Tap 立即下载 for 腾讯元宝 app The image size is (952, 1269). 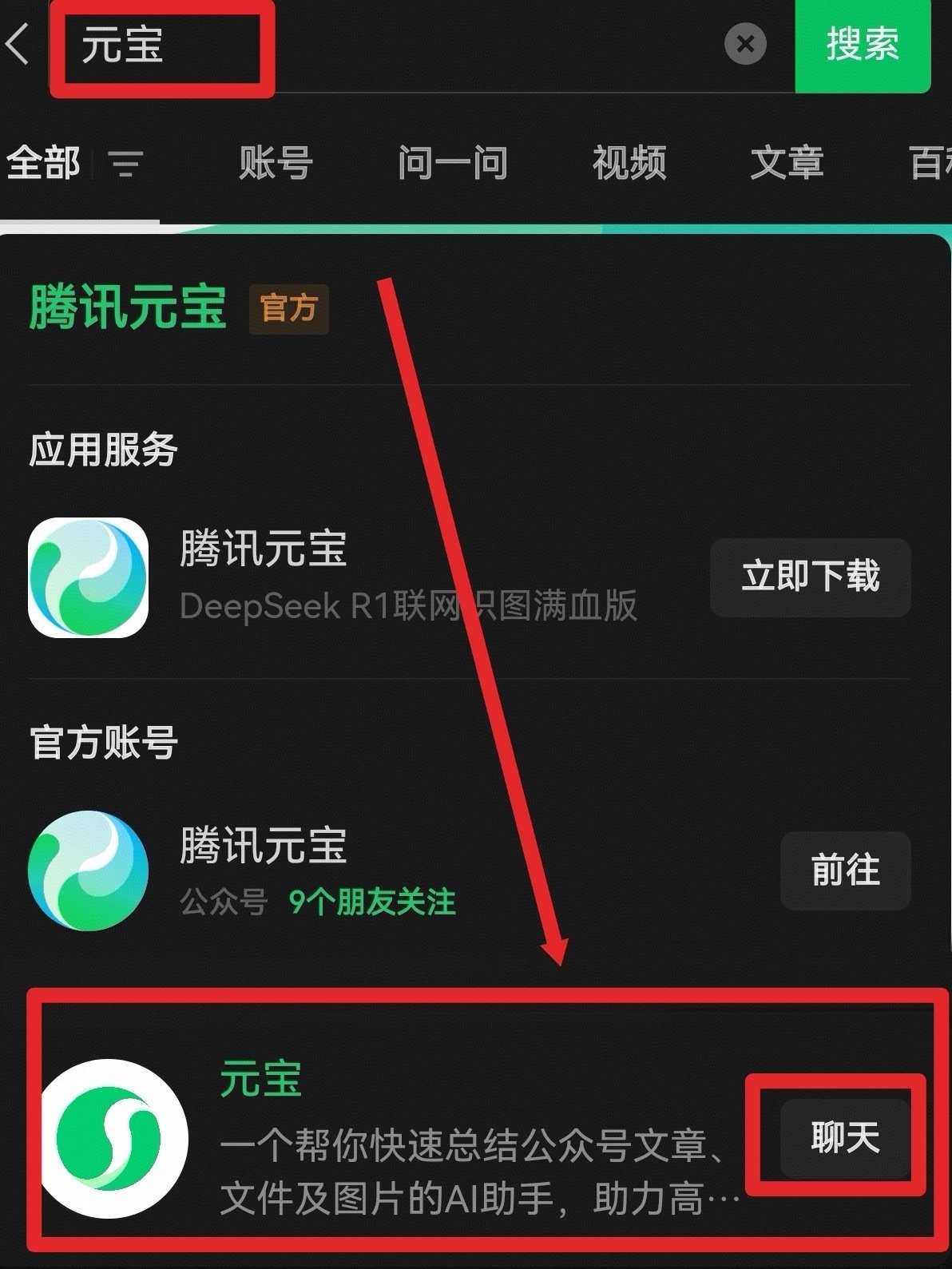pos(810,577)
